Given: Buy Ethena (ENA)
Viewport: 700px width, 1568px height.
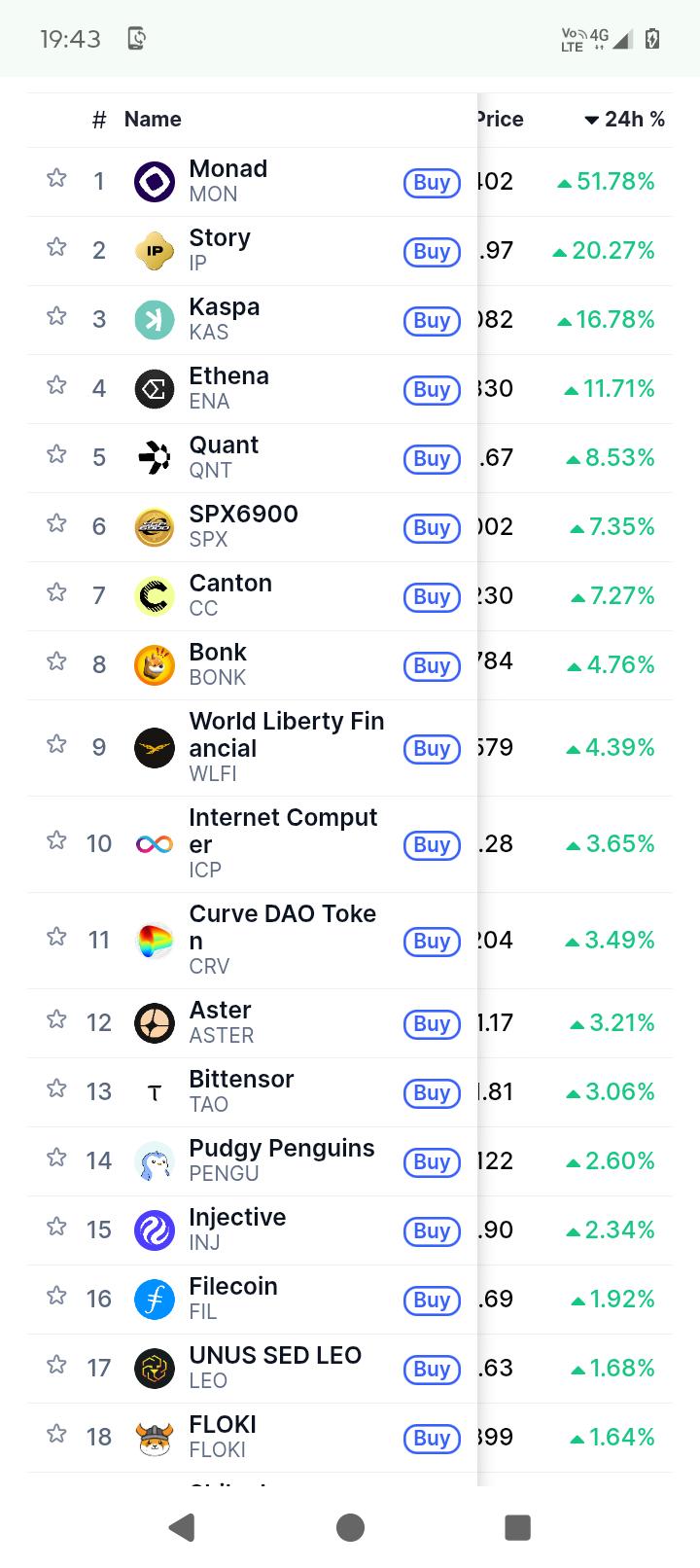Looking at the screenshot, I should (432, 390).
